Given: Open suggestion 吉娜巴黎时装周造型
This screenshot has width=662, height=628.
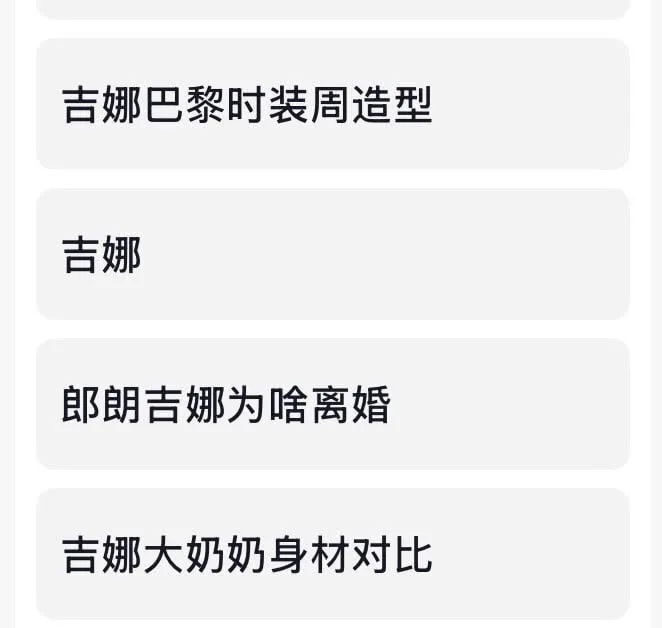Looking at the screenshot, I should (x=333, y=104).
